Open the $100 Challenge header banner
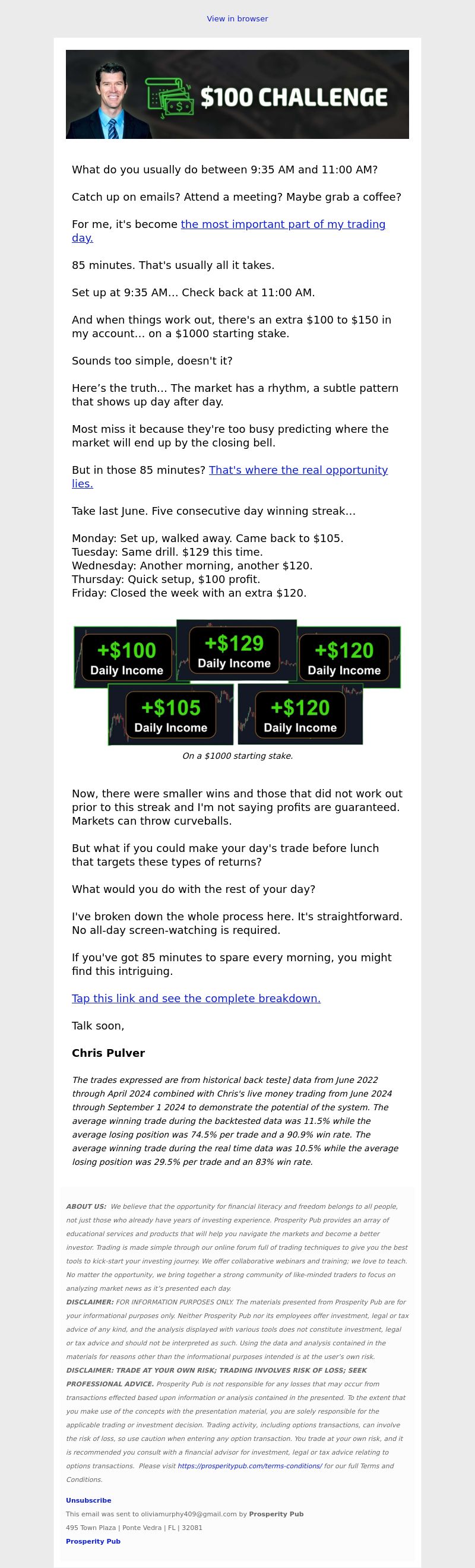Image resolution: width=475 pixels, height=1568 pixels. pos(237,94)
